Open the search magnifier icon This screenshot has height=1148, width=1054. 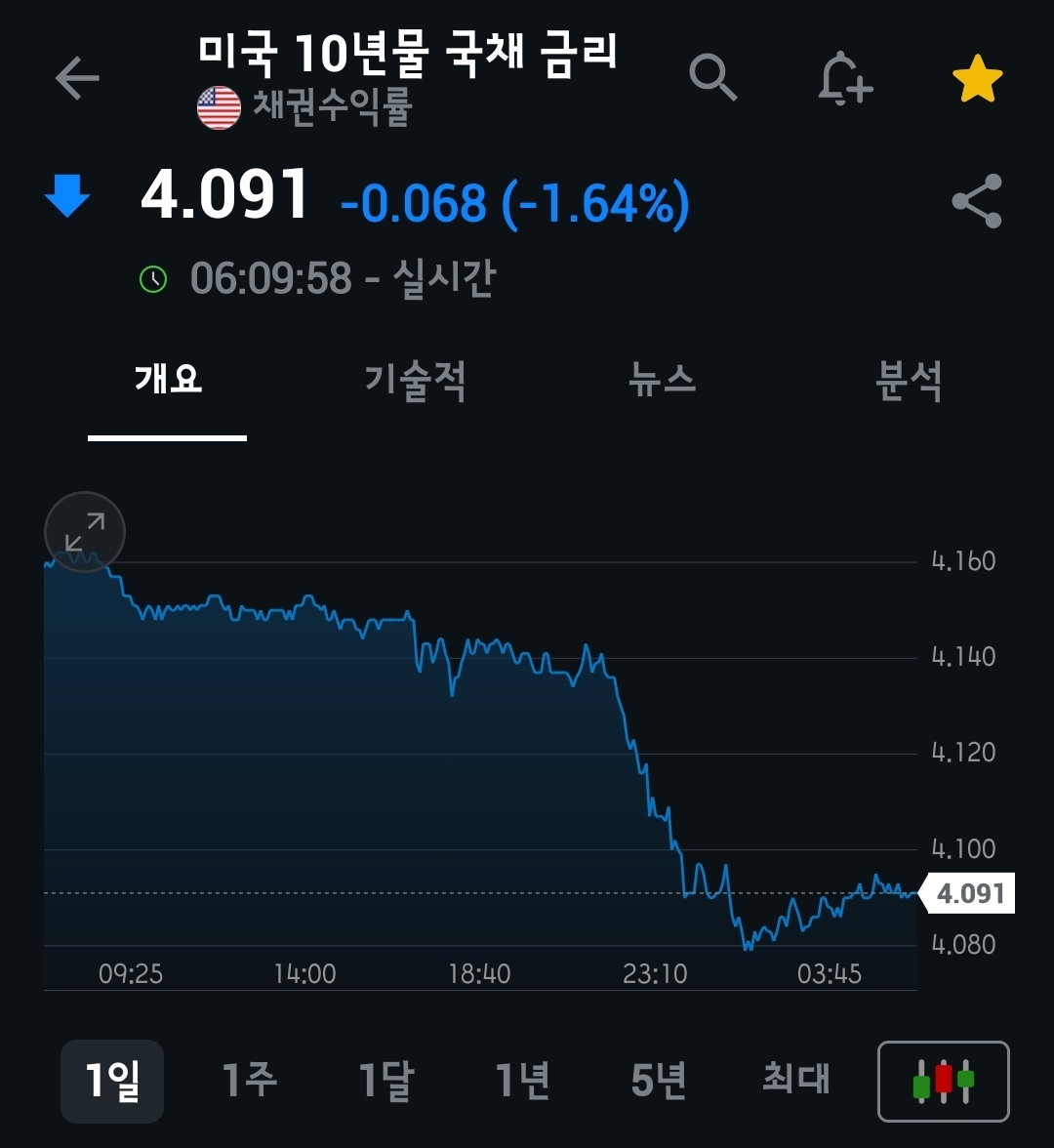pos(712,78)
